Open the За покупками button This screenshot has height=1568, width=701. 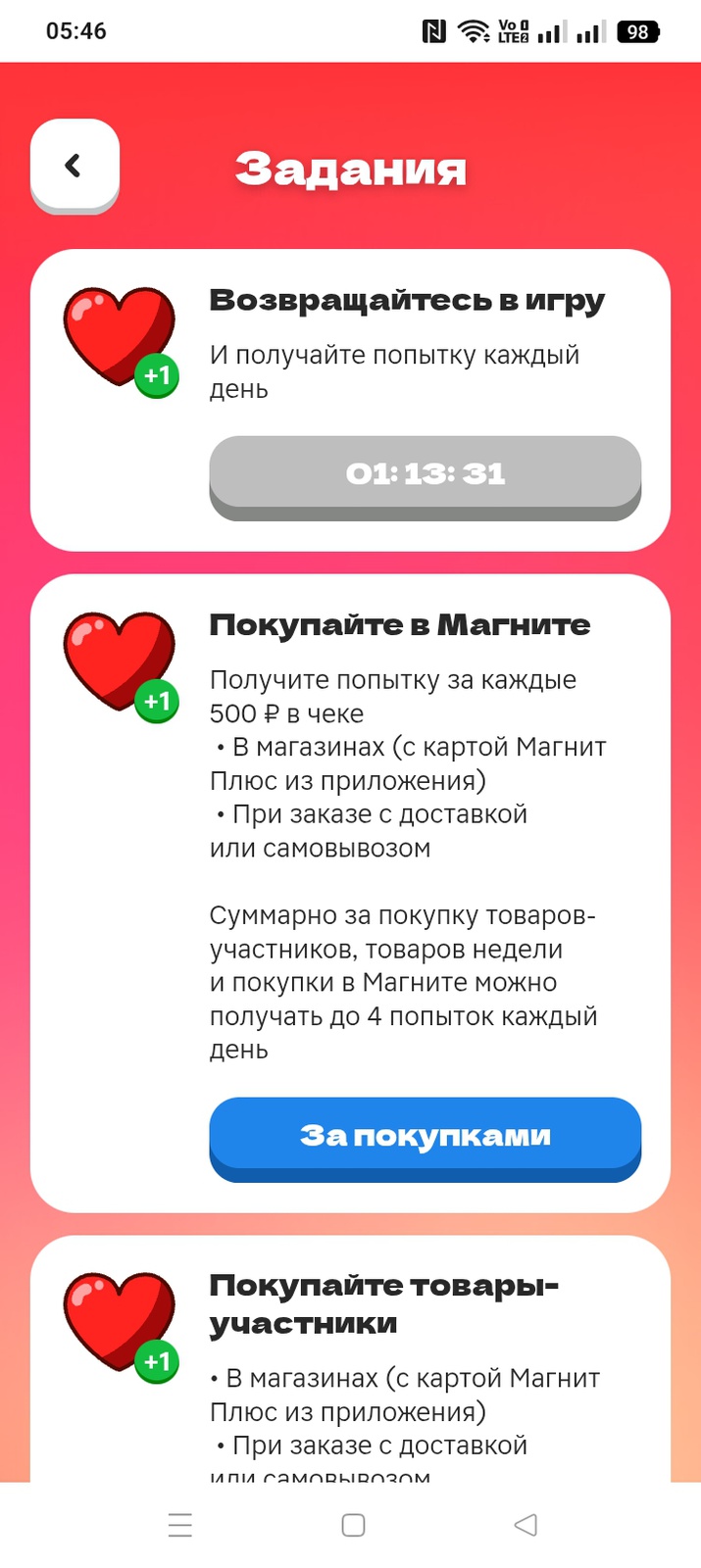[x=425, y=1136]
